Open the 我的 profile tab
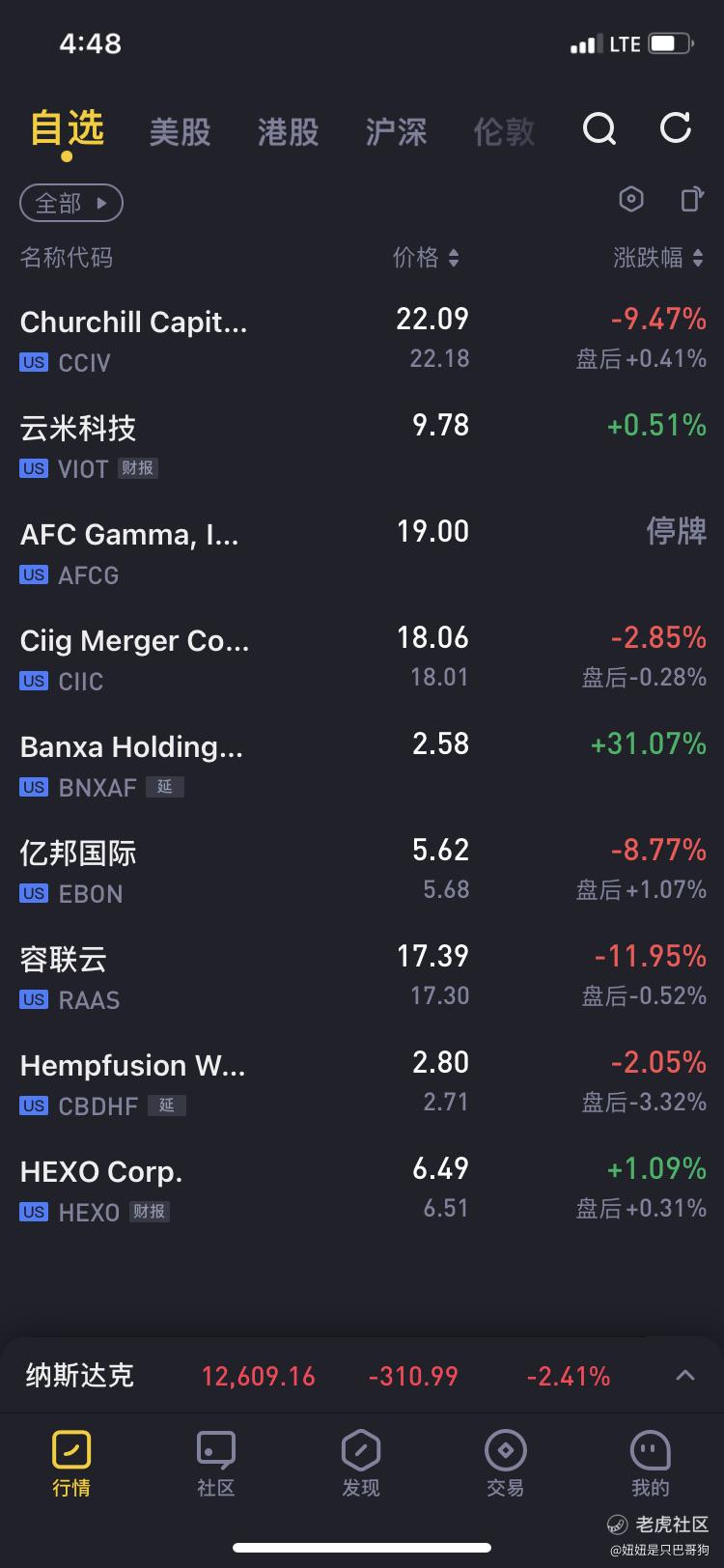724x1568 pixels. (650, 1463)
